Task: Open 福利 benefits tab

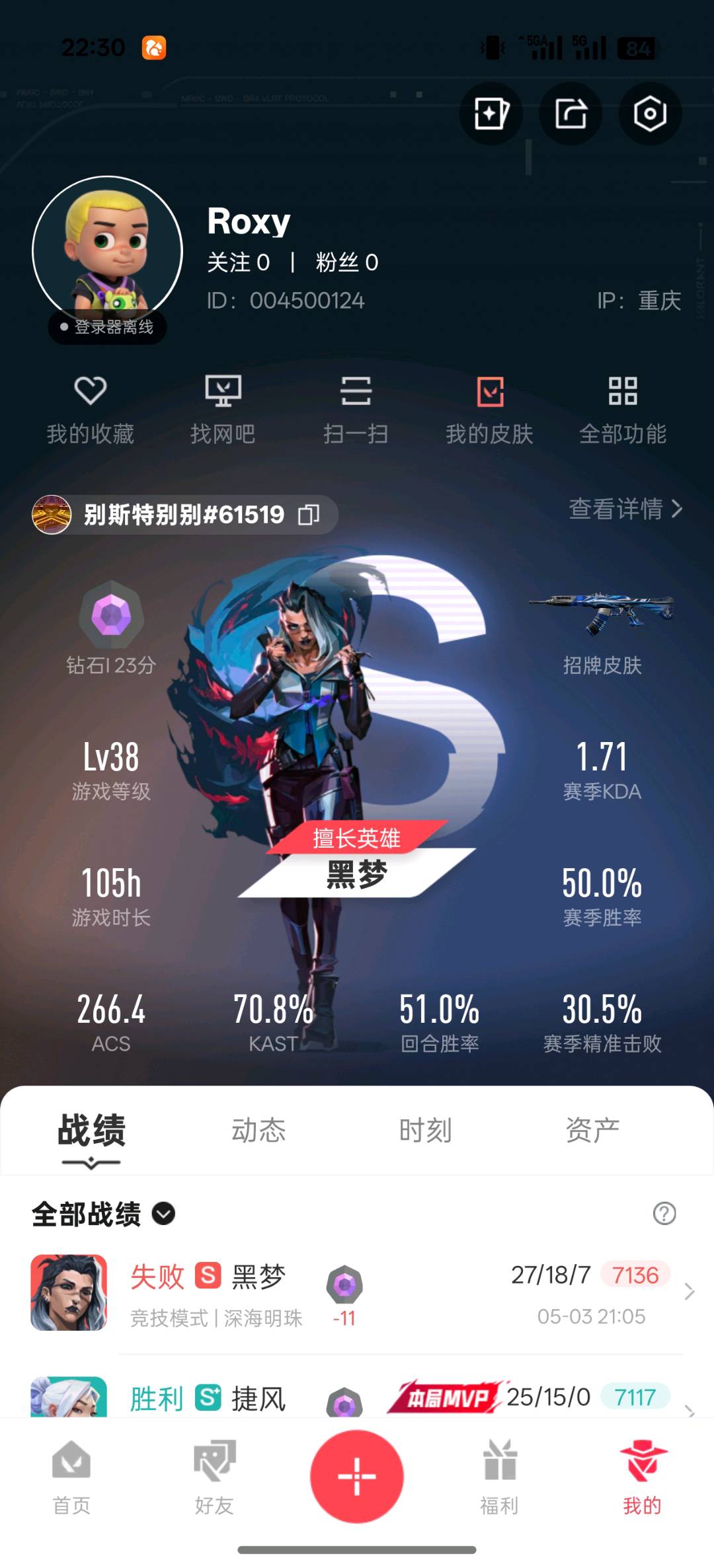Action: tap(499, 1477)
